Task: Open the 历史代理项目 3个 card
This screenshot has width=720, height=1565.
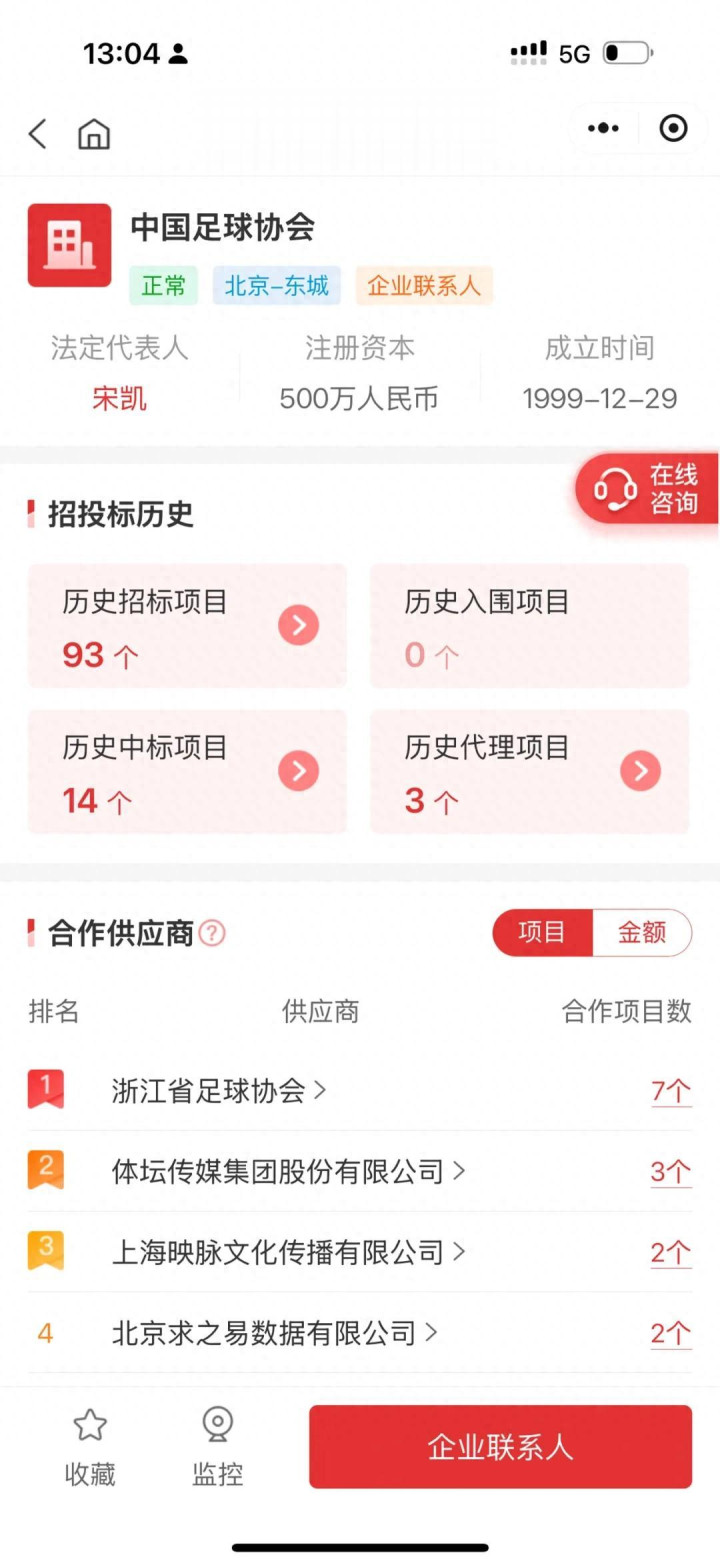Action: pyautogui.click(x=529, y=771)
